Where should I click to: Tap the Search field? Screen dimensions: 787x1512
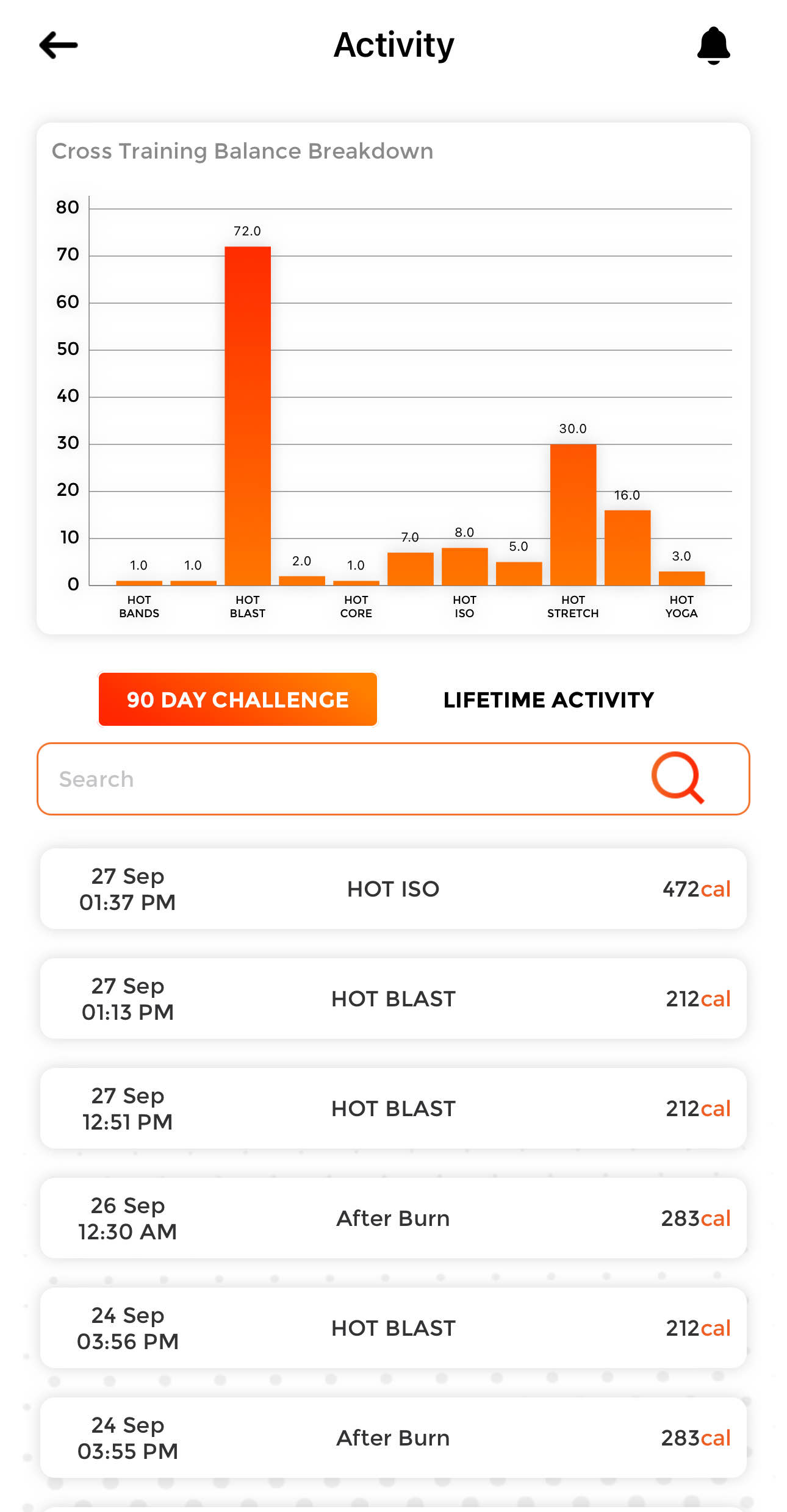pyautogui.click(x=393, y=779)
